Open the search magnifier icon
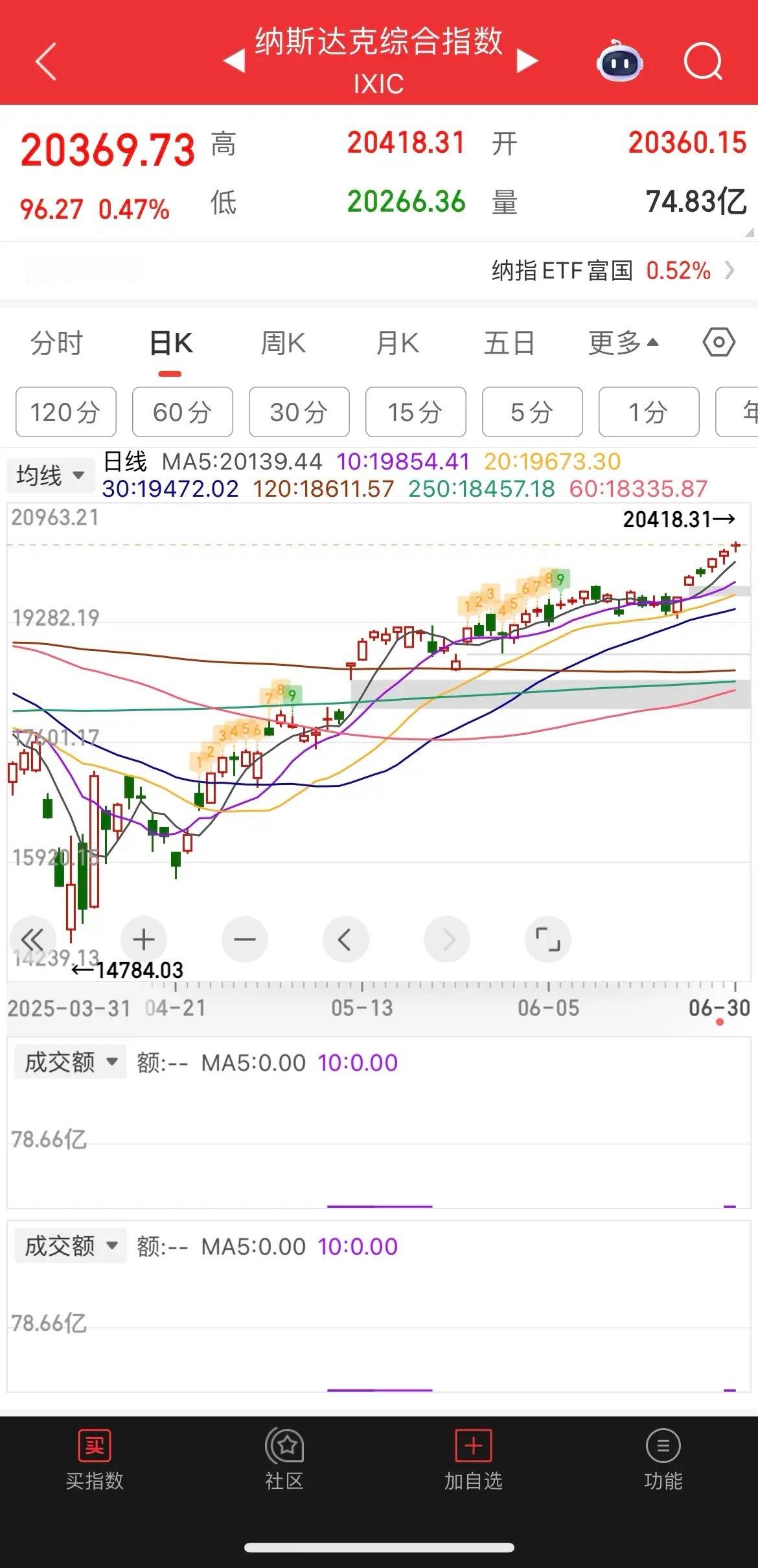Screen dimensions: 758x1568 coord(703,62)
